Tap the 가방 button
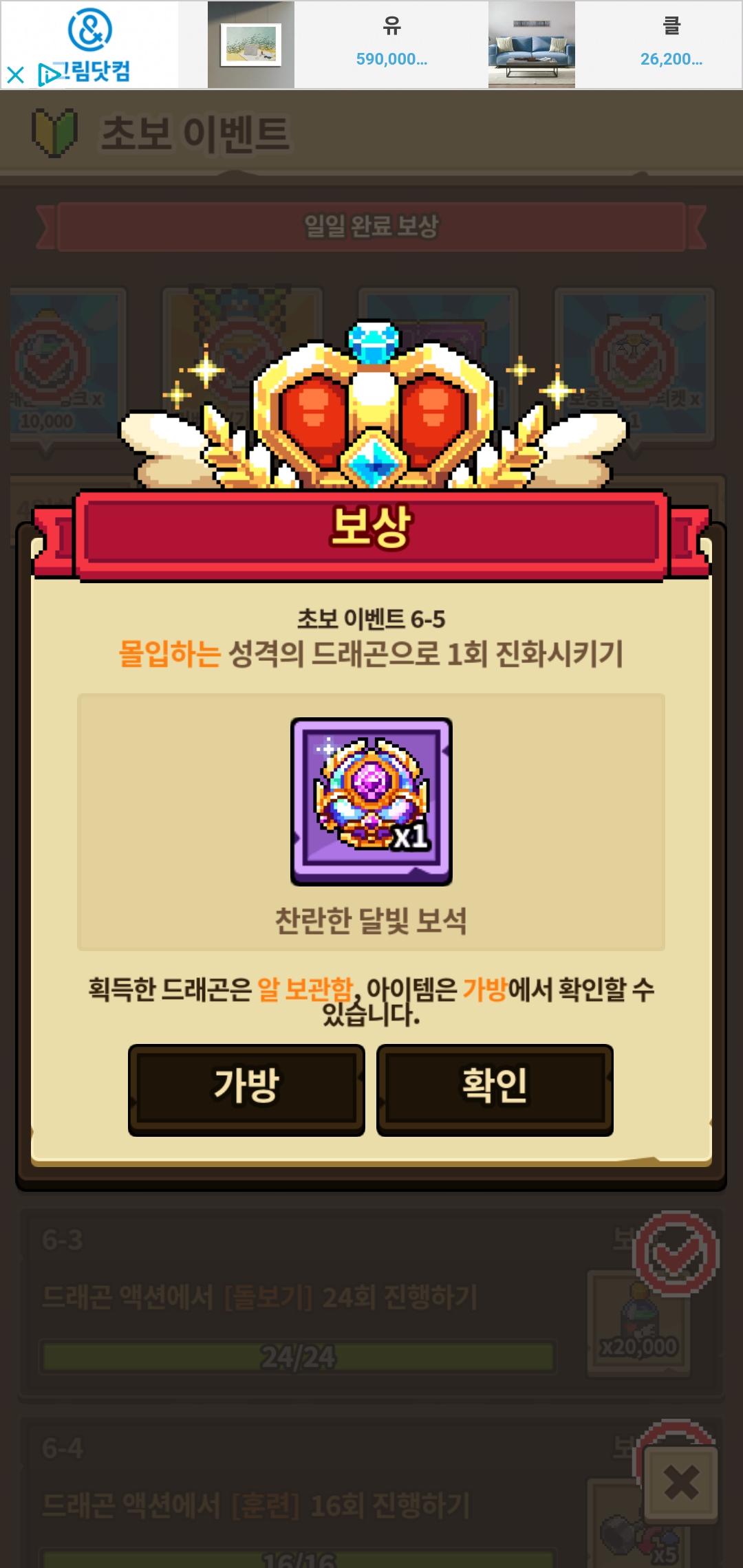The width and height of the screenshot is (743, 1568). [246, 1088]
